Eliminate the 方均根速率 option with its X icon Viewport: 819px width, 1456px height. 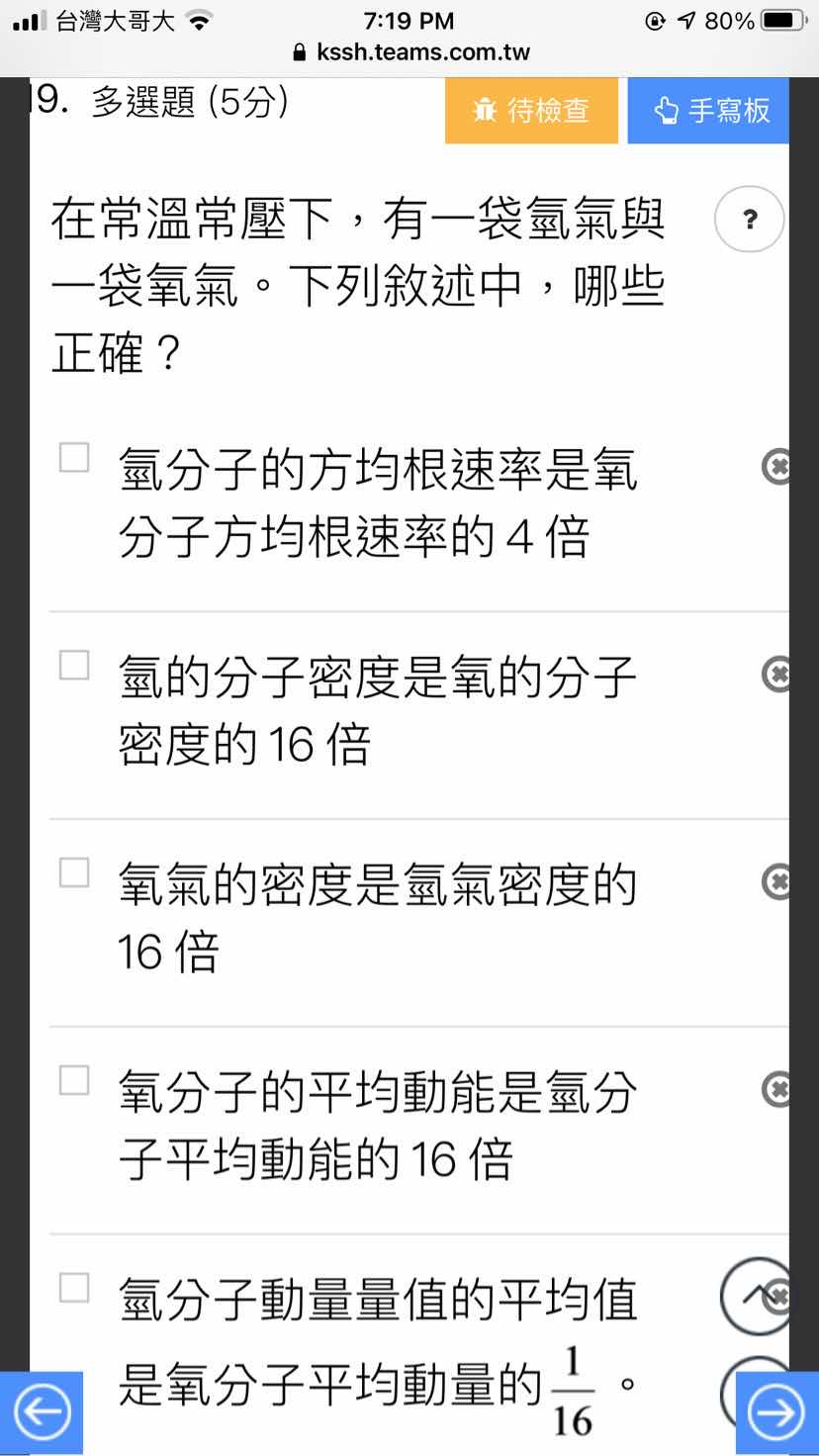(776, 466)
